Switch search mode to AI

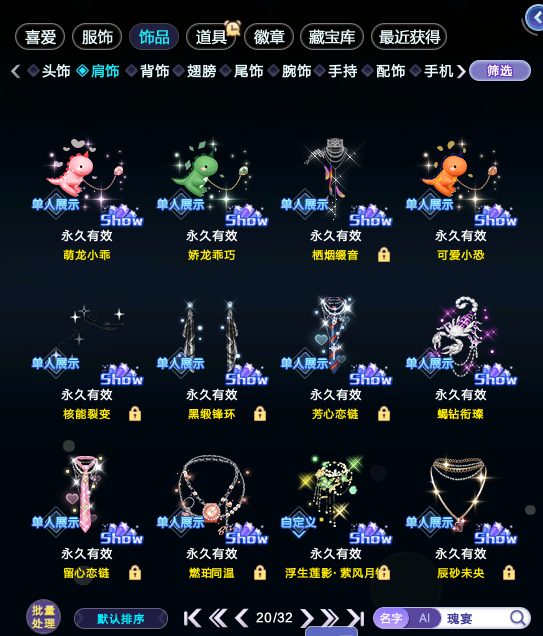click(x=424, y=618)
